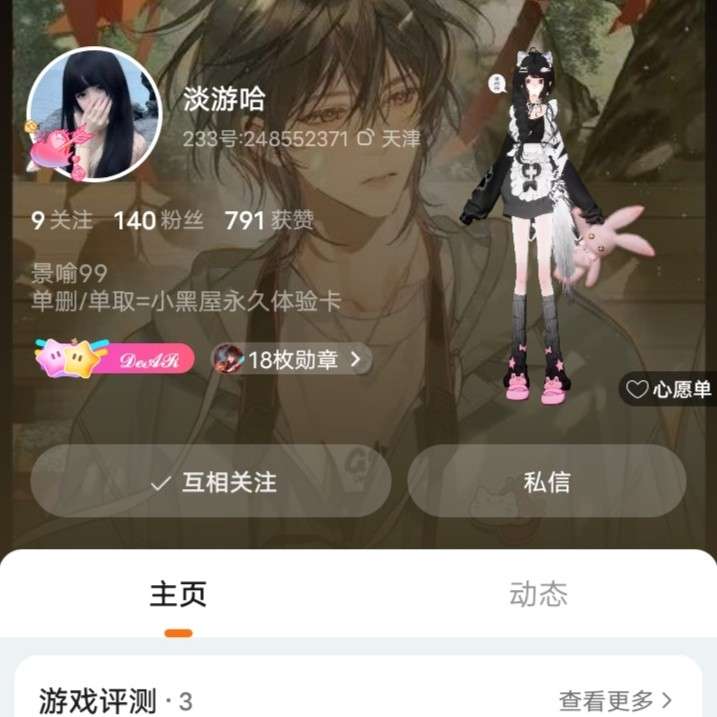Switch to the 动态 tab
Viewport: 717px width, 717px height.
tap(538, 594)
